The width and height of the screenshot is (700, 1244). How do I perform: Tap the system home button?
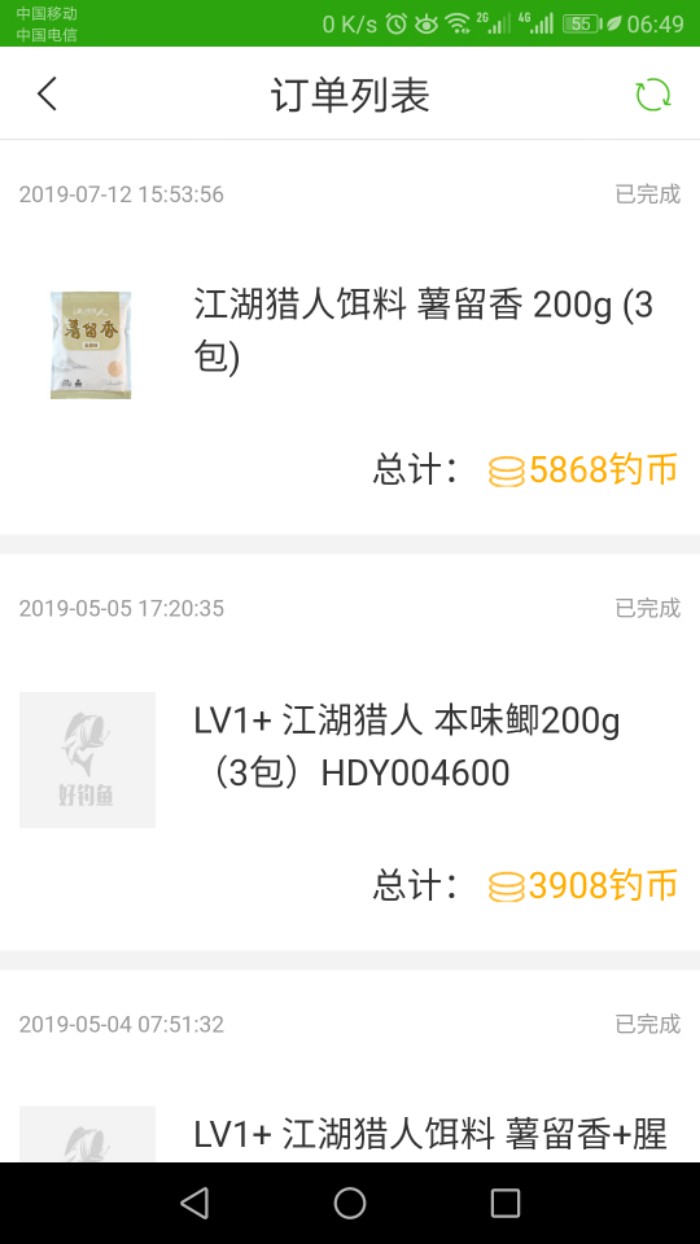coord(350,1203)
